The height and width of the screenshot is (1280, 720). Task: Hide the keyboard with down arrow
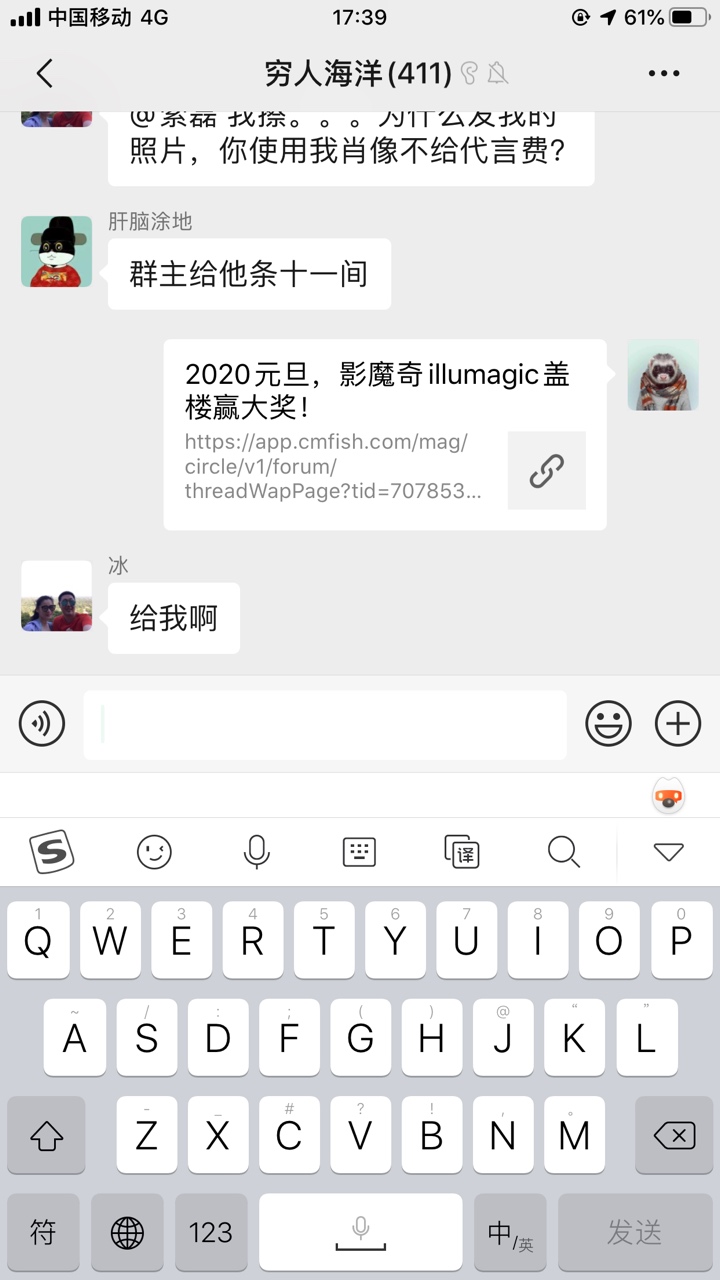tap(667, 852)
